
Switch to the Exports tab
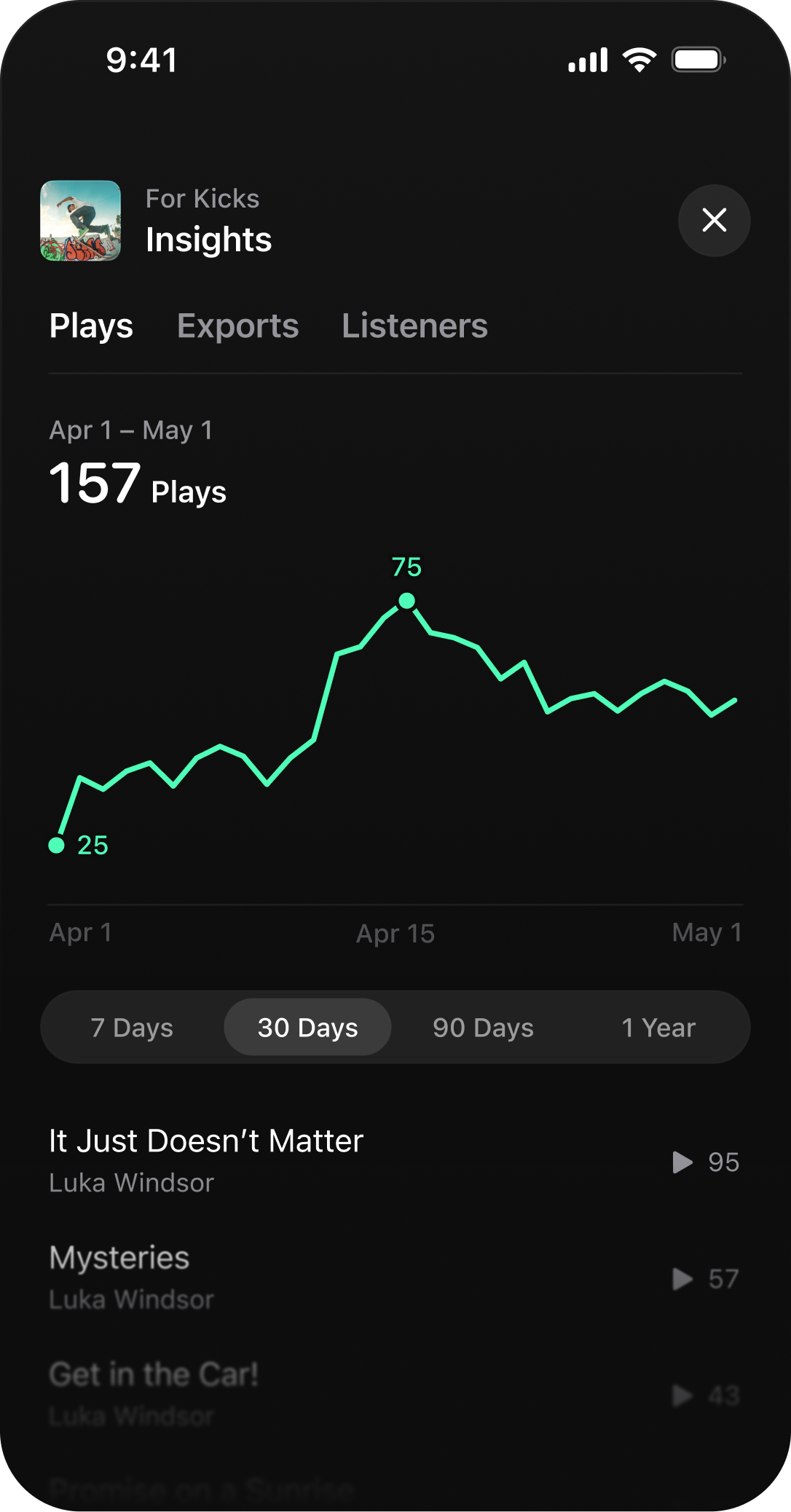pos(237,326)
